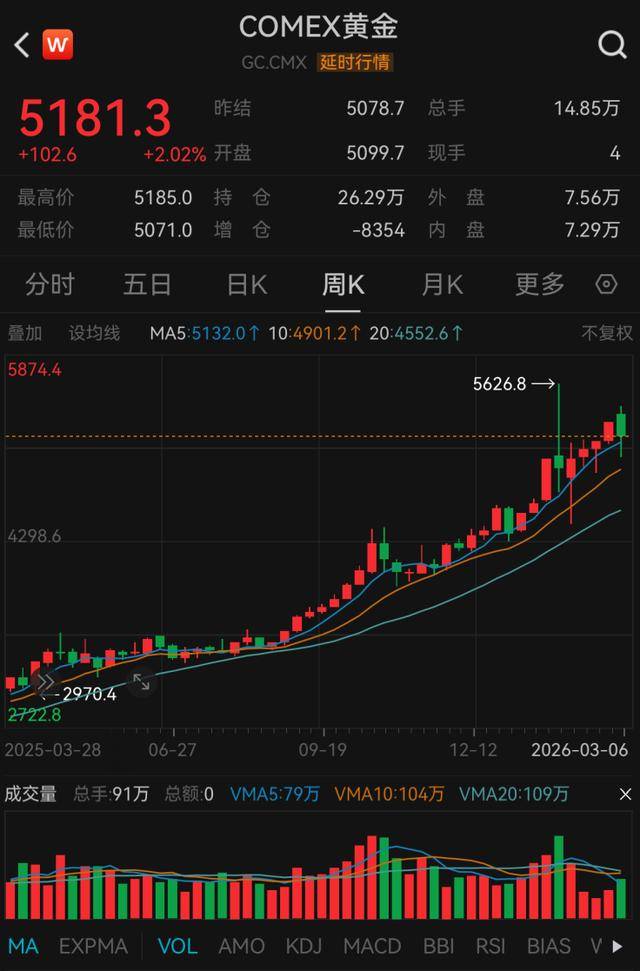
Task: Change the 不复权 adjustment option
Action: 607,333
